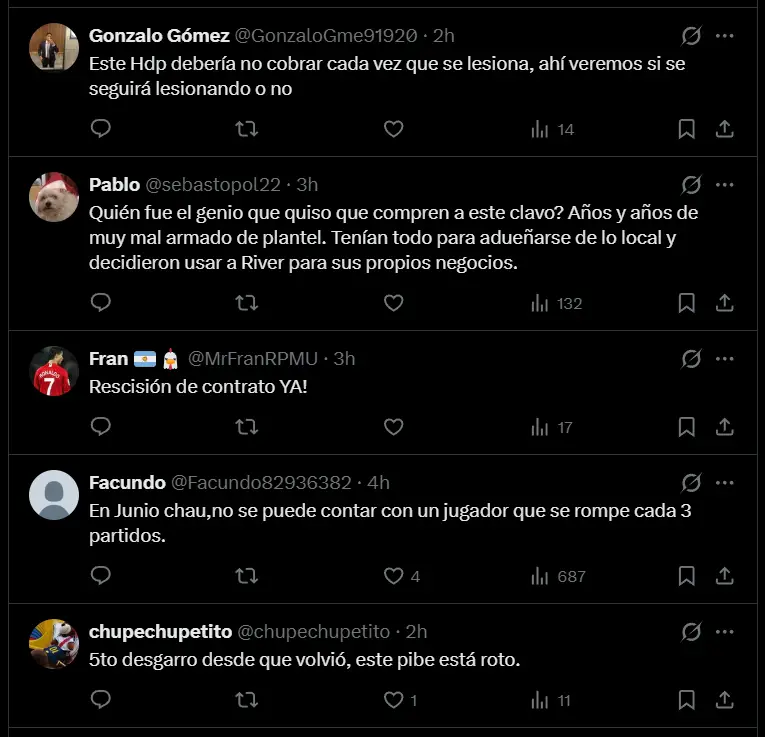Like Gonzalo Gómez's tweet
The width and height of the screenshot is (765, 737).
[394, 128]
